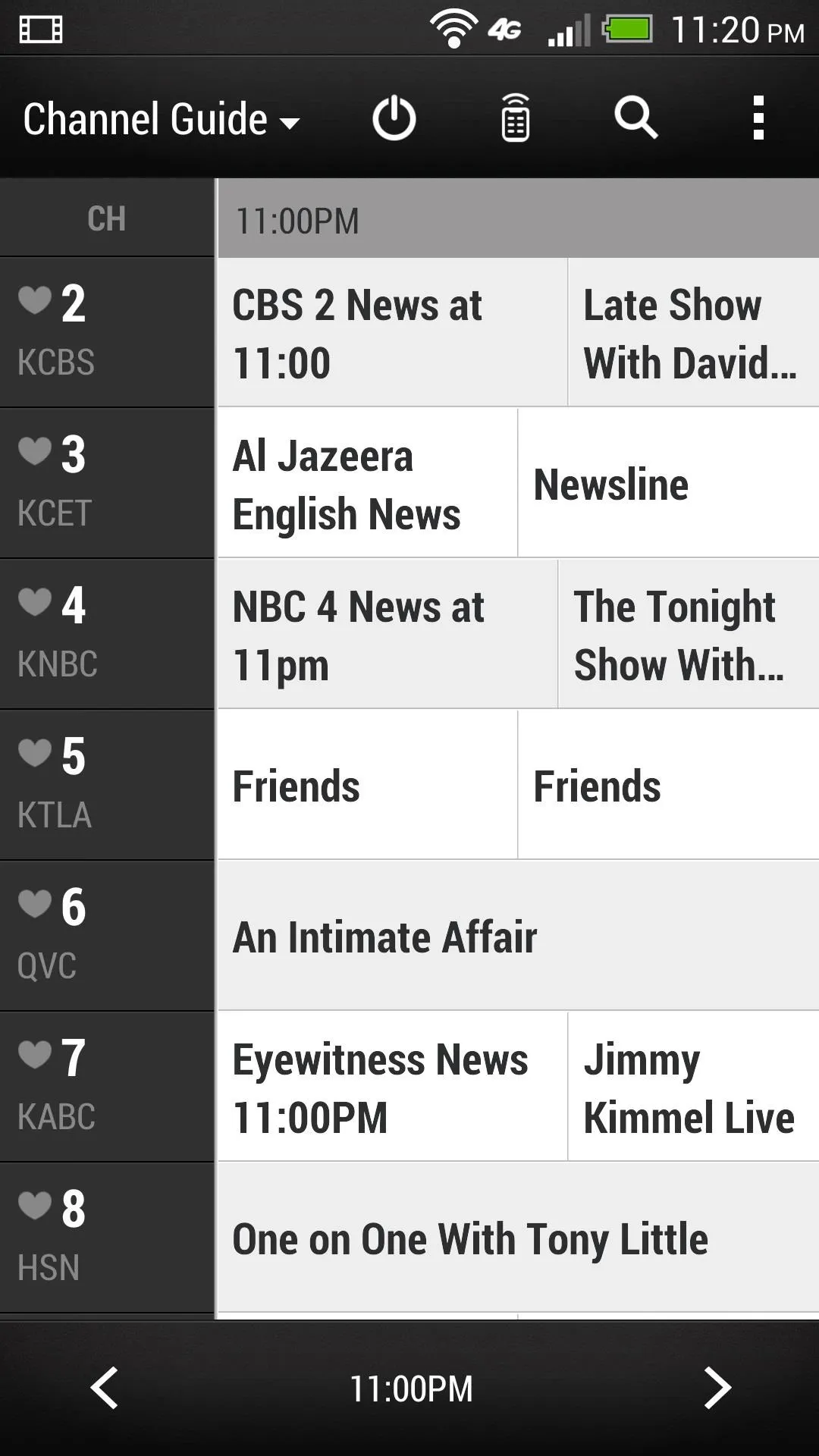Image resolution: width=819 pixels, height=1456 pixels.
Task: Select CBS 2 News at 11:00
Action: pyautogui.click(x=392, y=332)
